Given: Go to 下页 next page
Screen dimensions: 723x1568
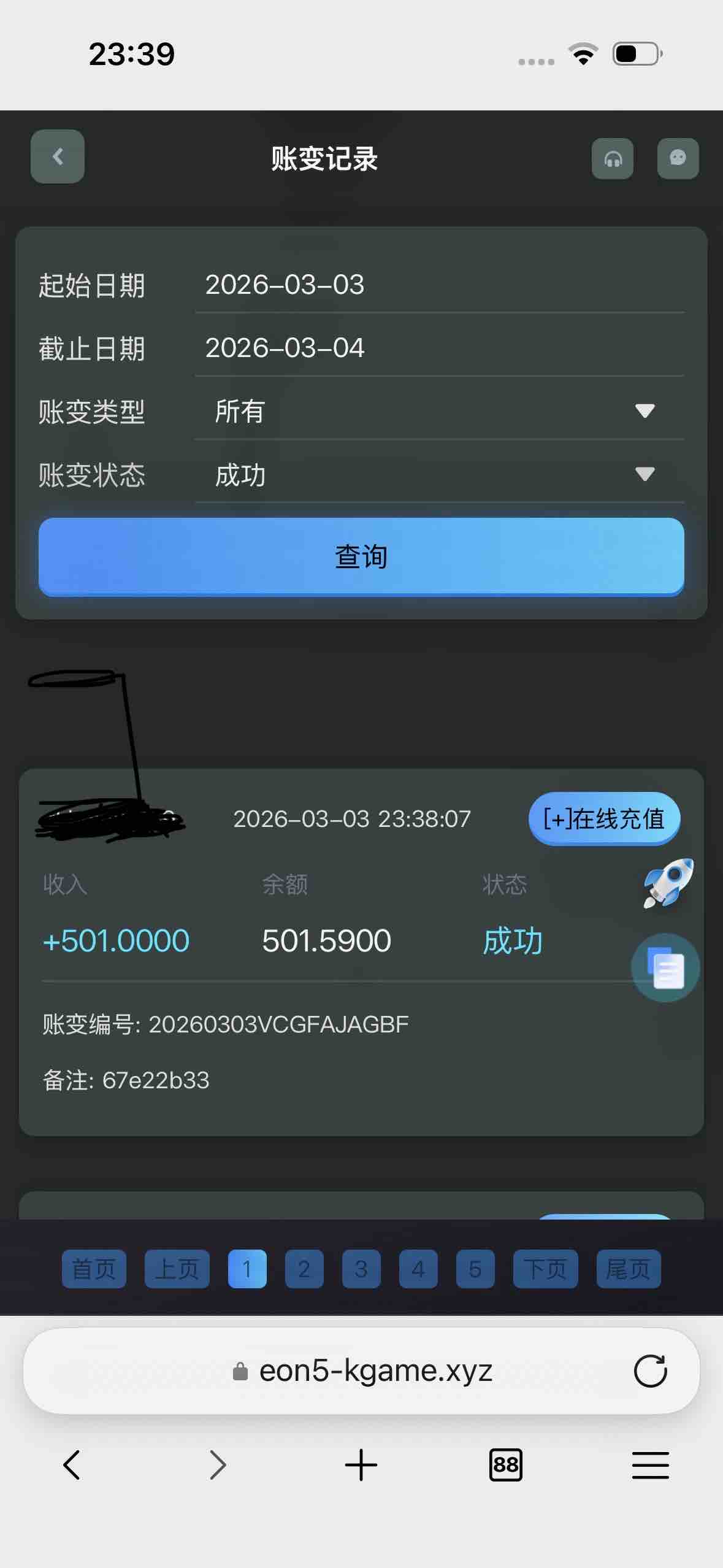Looking at the screenshot, I should pos(545,1269).
